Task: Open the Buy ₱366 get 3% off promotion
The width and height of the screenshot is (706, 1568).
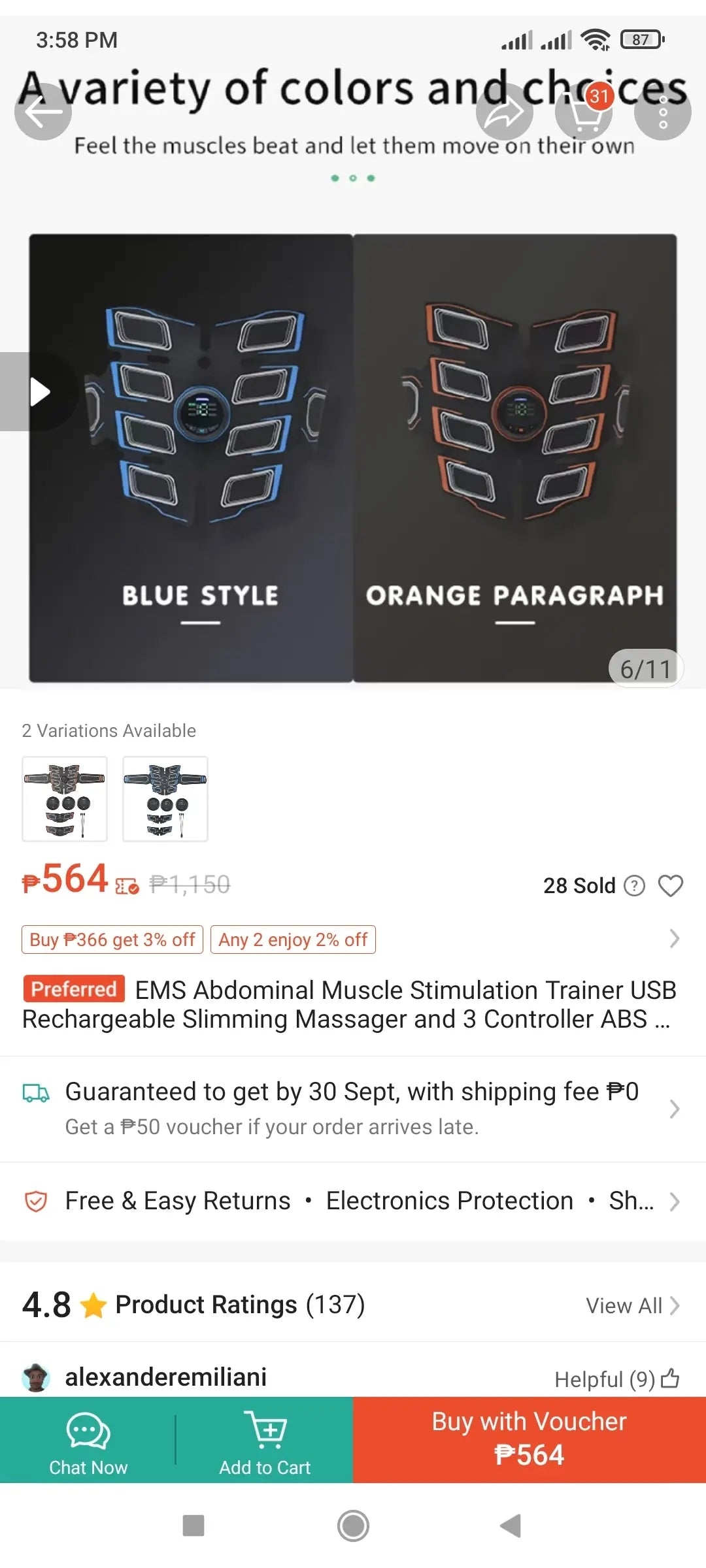Action: coord(112,939)
